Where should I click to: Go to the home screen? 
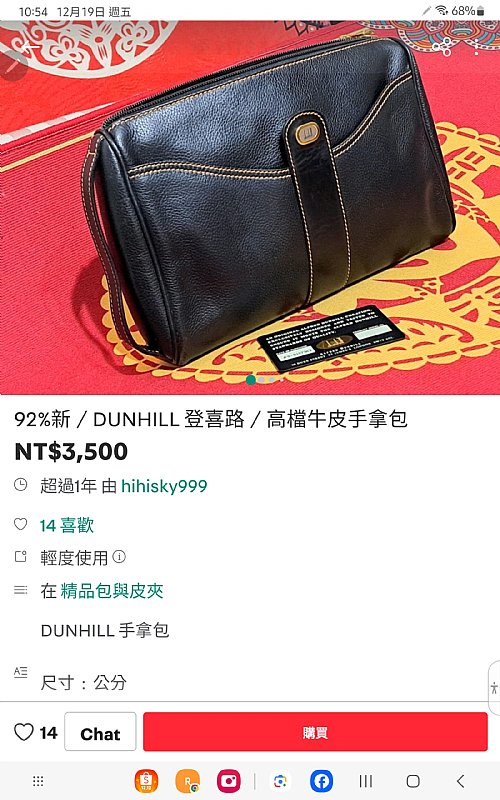[413, 781]
